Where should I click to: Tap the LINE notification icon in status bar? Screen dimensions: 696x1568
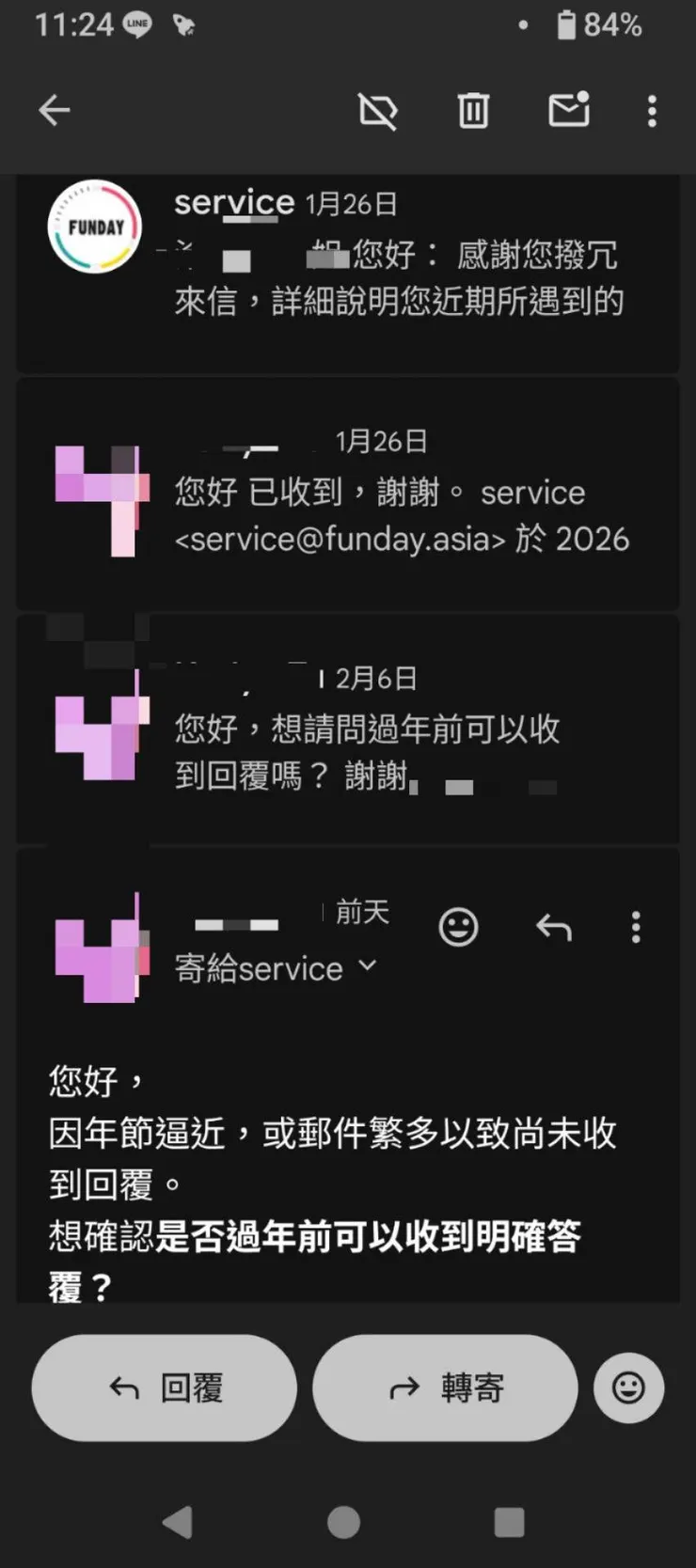coord(134,24)
